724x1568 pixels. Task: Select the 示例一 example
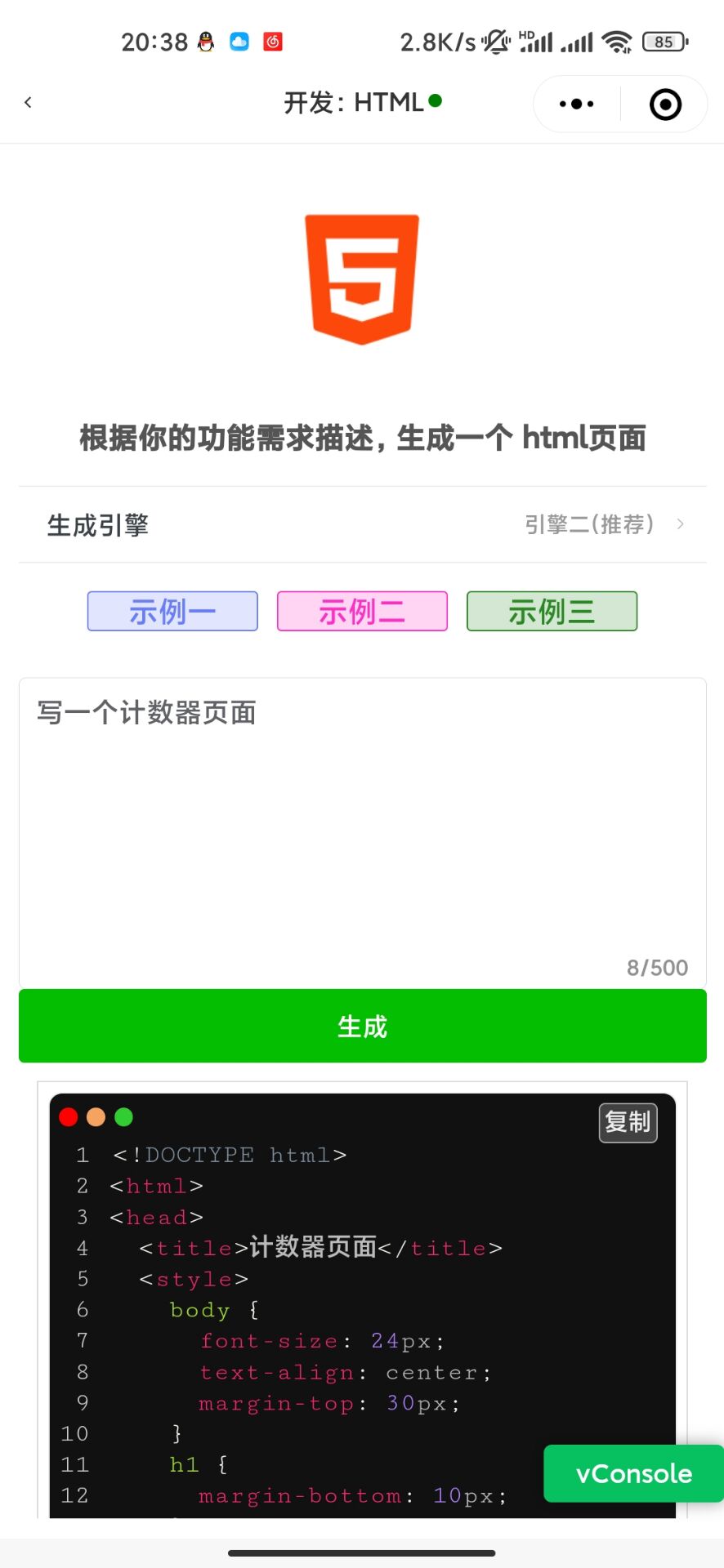pyautogui.click(x=172, y=611)
